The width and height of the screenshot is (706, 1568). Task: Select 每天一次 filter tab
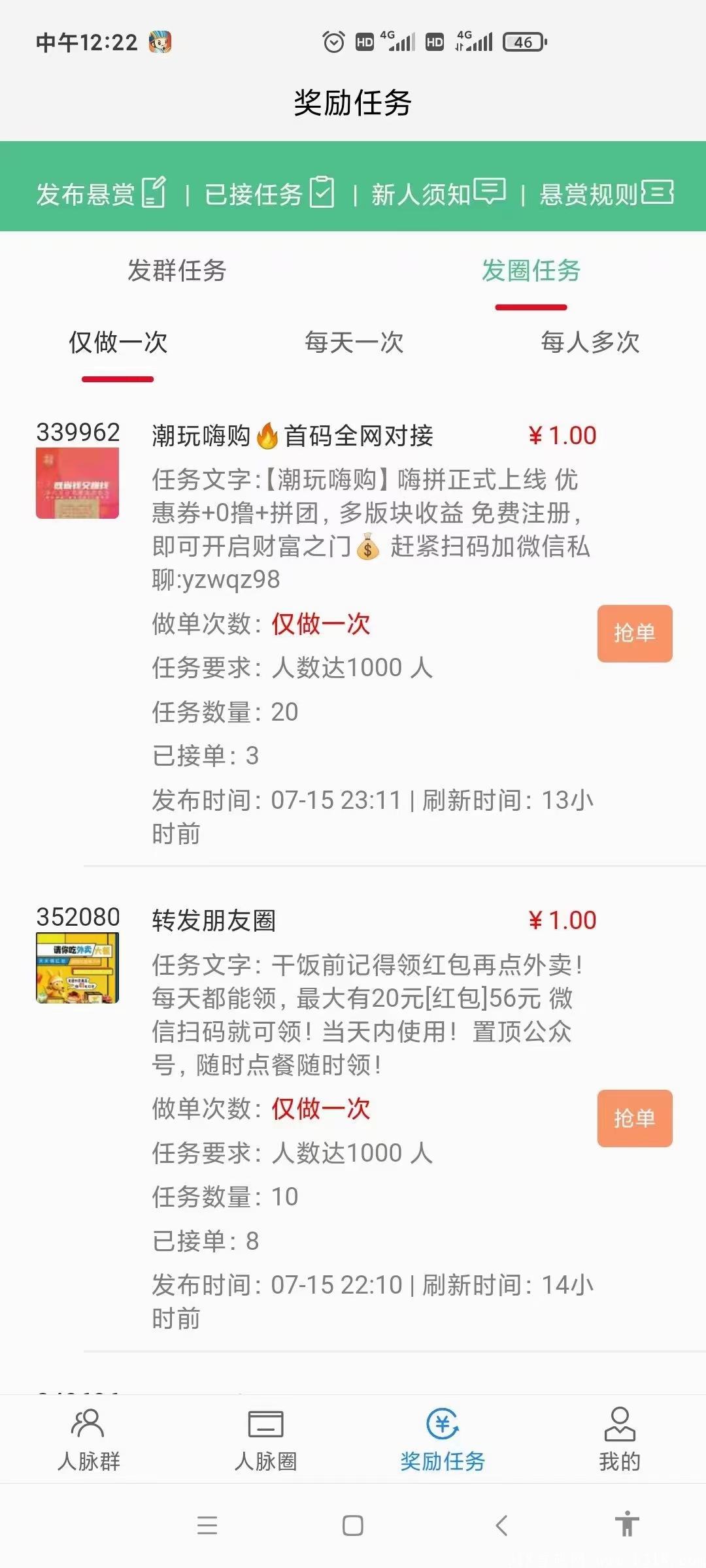tap(353, 343)
